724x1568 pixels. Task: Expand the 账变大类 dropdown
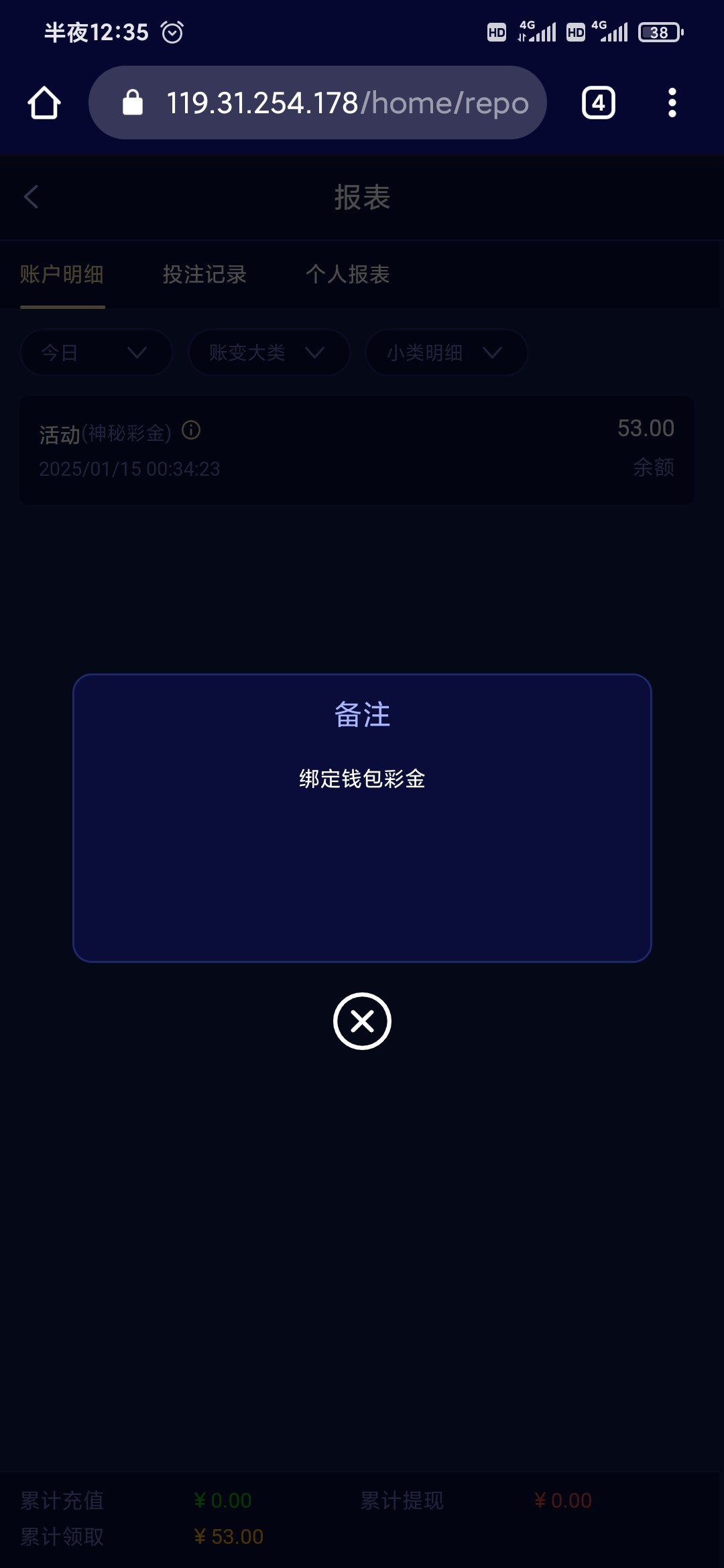(x=269, y=352)
